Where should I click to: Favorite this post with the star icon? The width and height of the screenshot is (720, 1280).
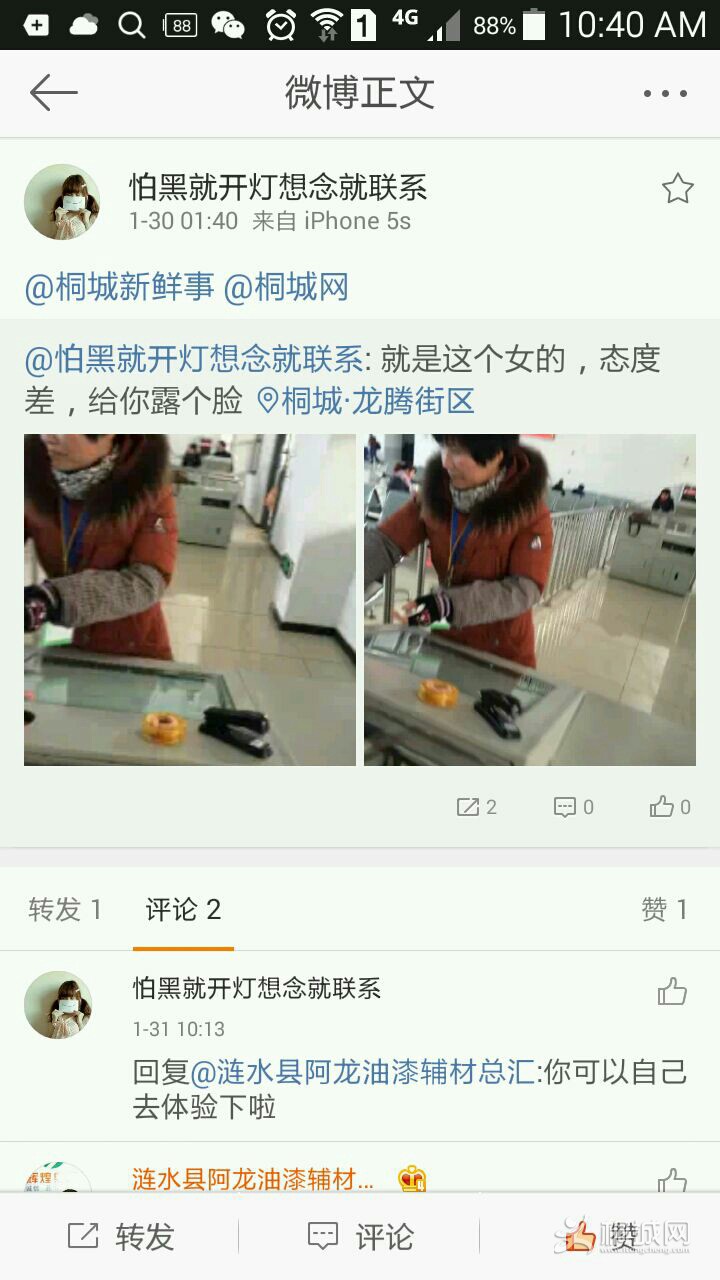coord(677,189)
